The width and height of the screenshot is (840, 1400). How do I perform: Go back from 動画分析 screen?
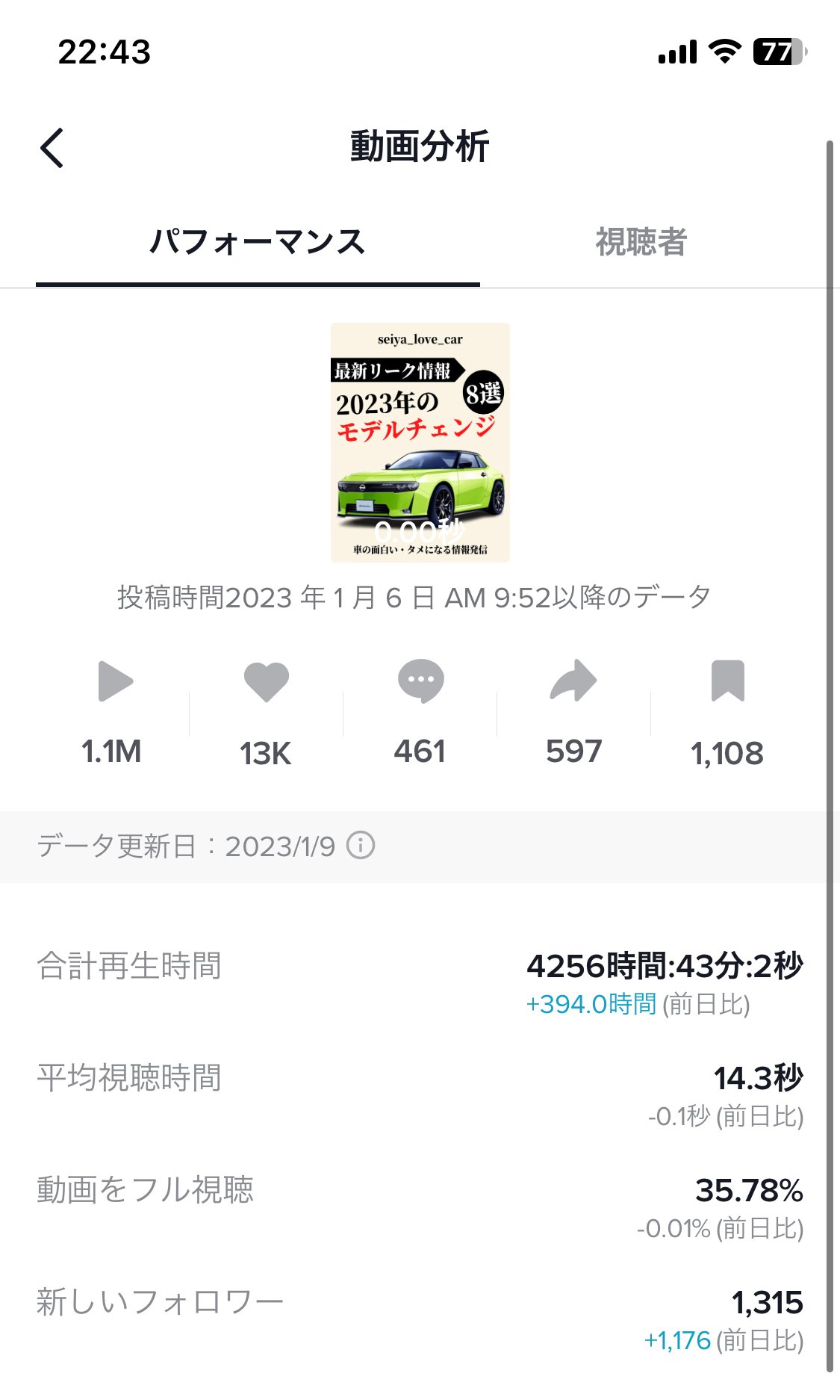tap(52, 147)
